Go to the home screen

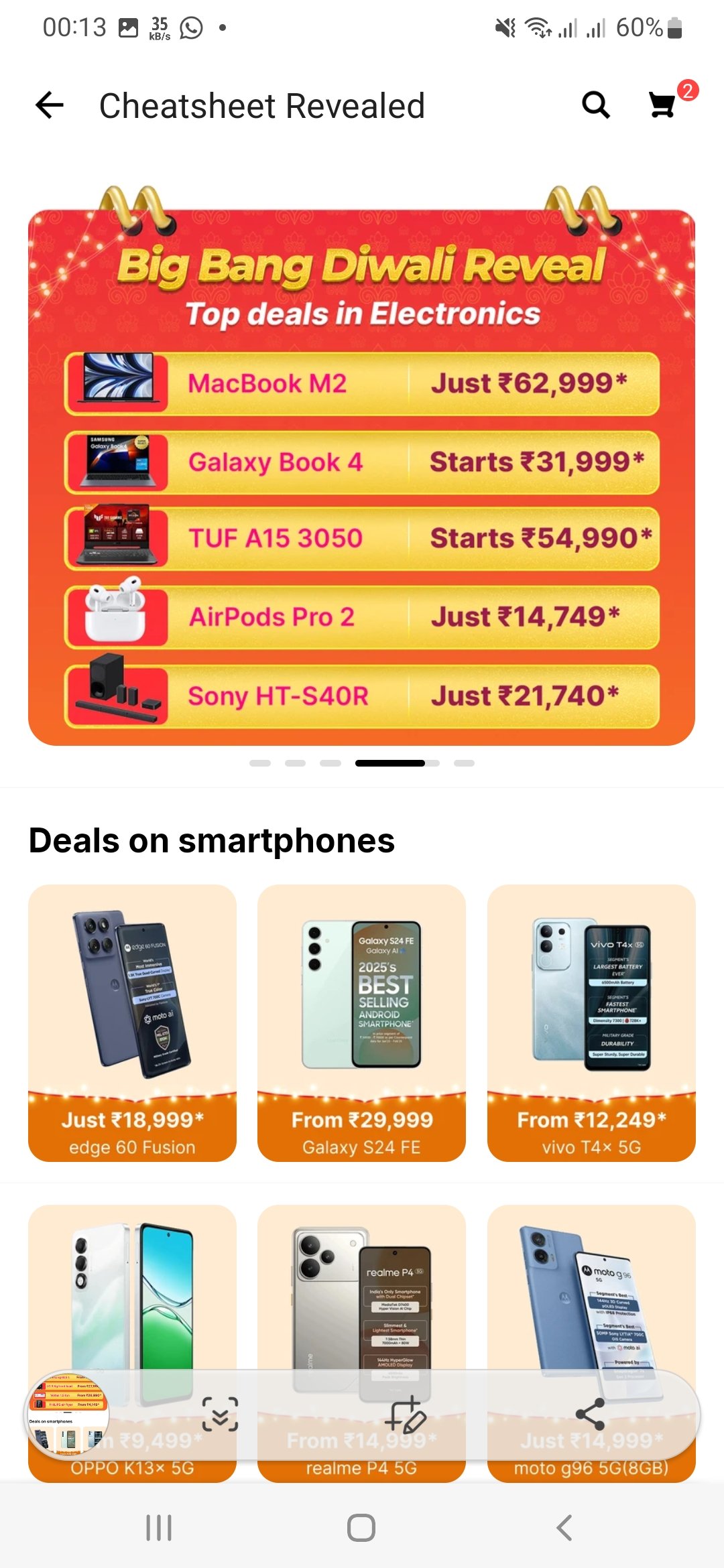tap(361, 1528)
